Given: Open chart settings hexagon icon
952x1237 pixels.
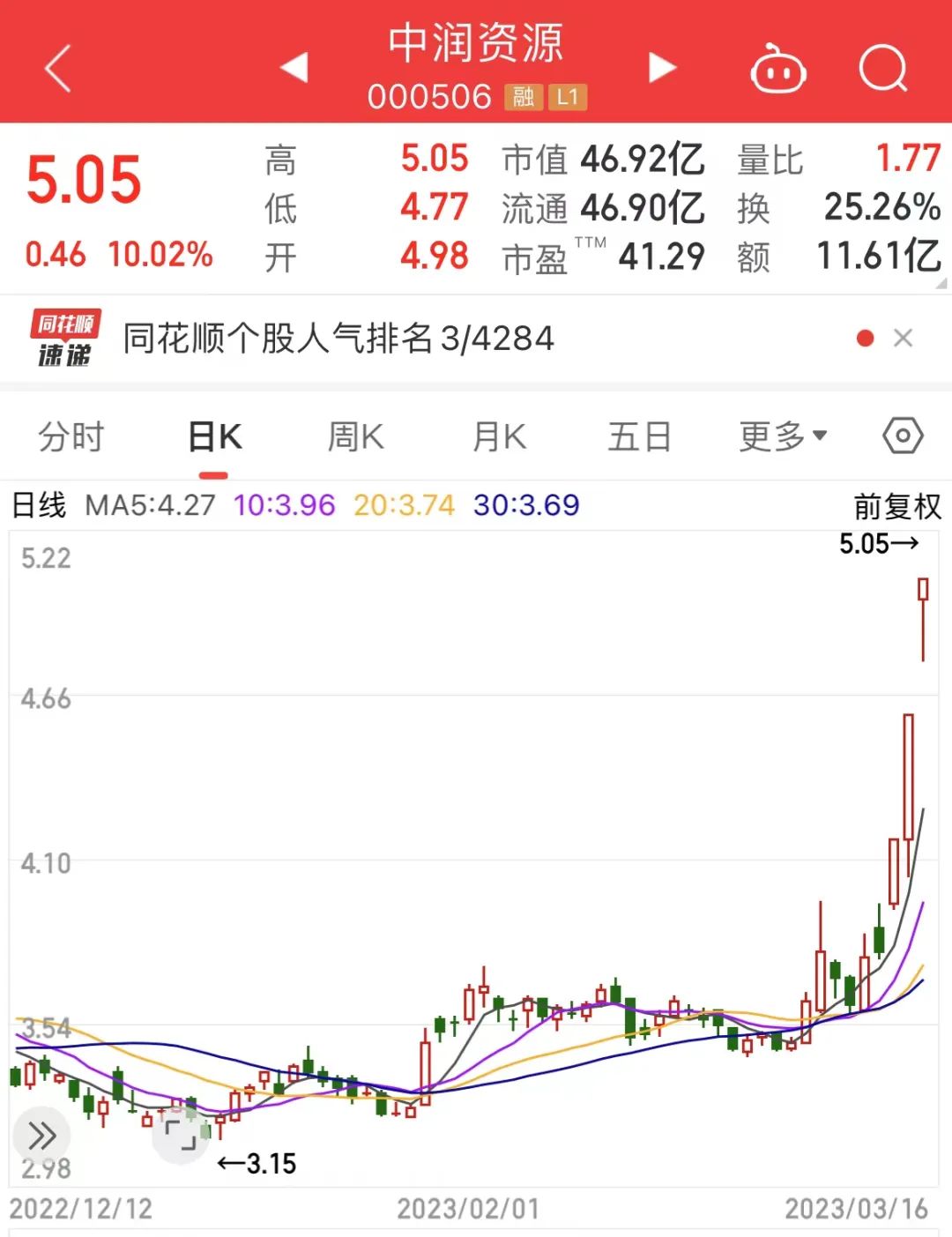Looking at the screenshot, I should click(x=903, y=436).
